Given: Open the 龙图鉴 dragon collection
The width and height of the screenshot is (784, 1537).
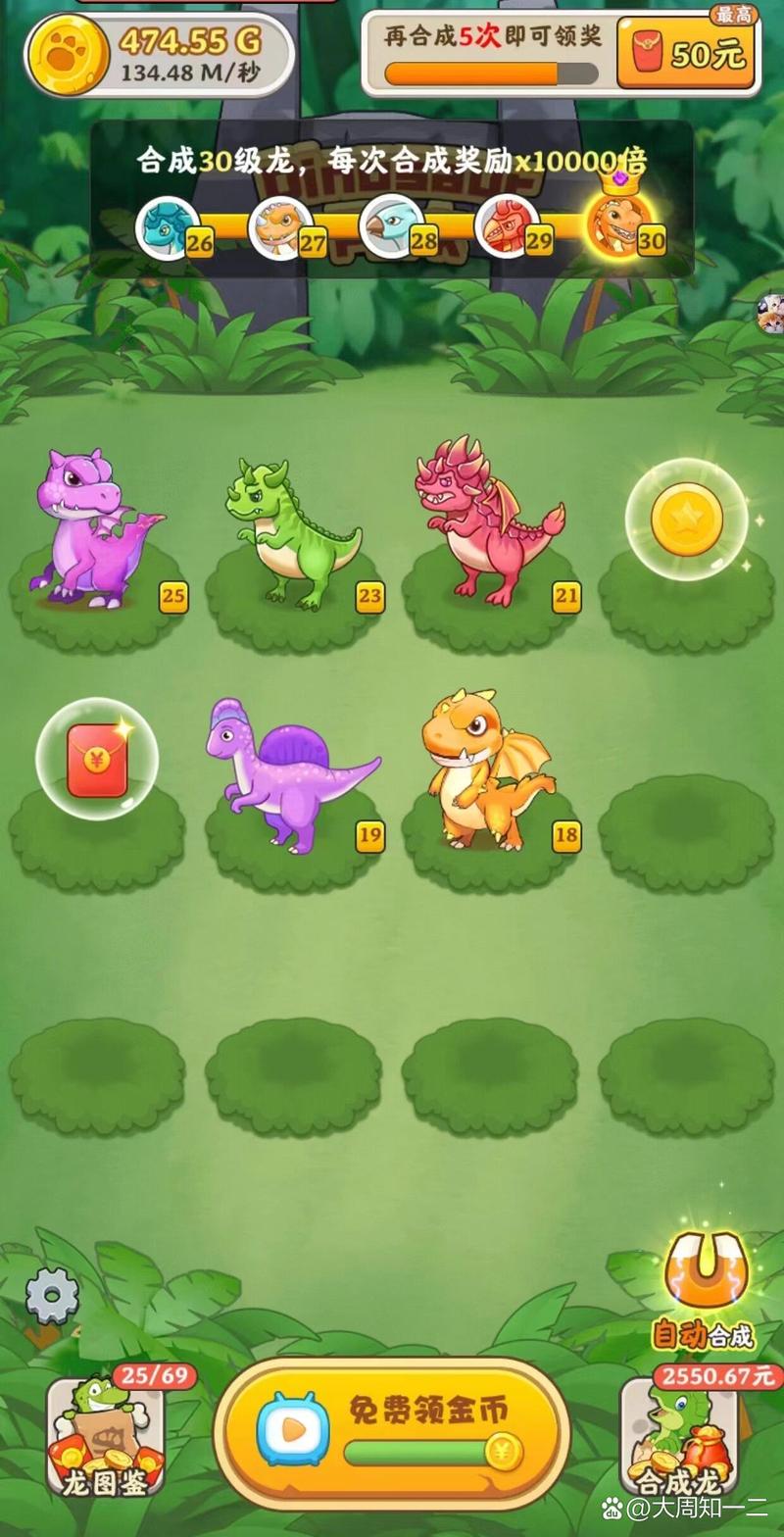Looking at the screenshot, I should (105, 1436).
